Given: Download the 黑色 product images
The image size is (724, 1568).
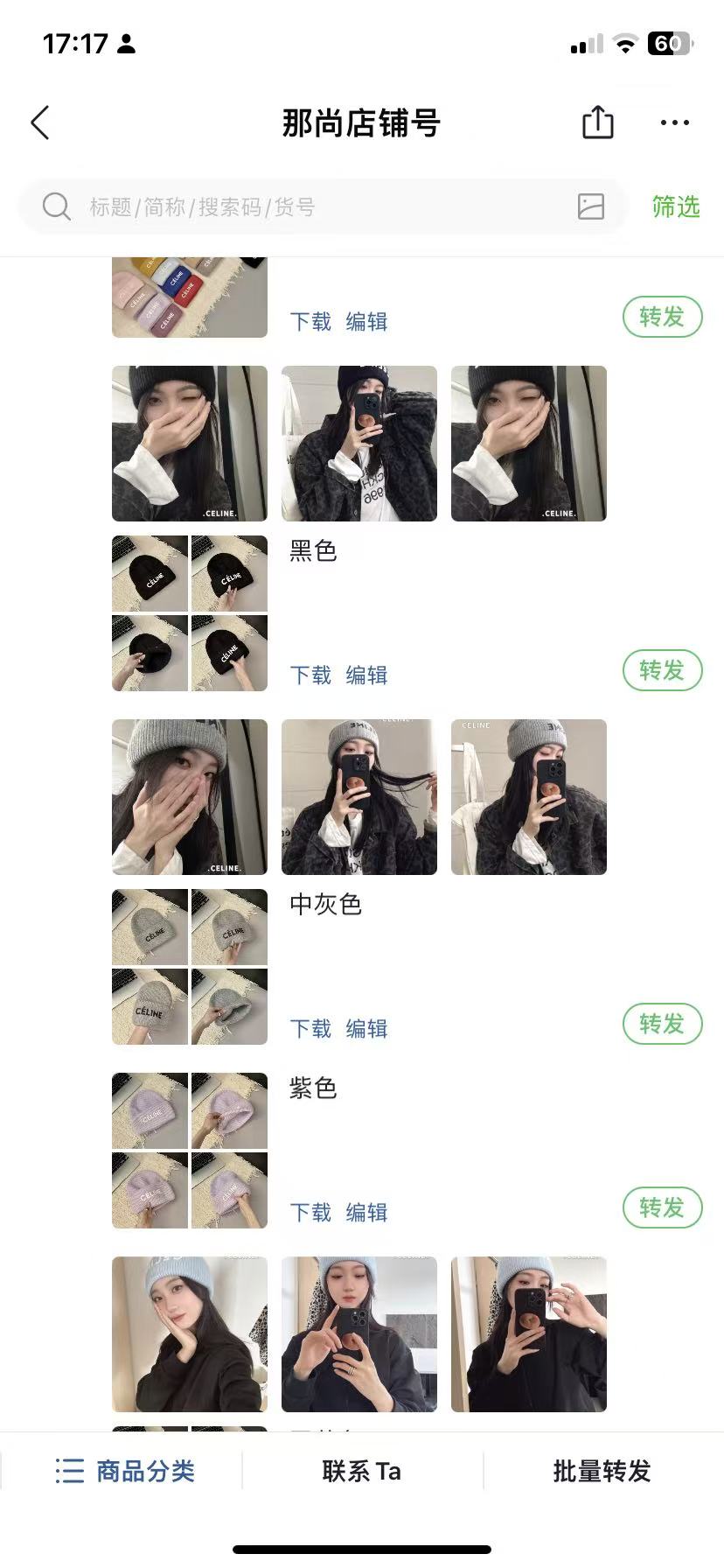Looking at the screenshot, I should click(x=310, y=675).
